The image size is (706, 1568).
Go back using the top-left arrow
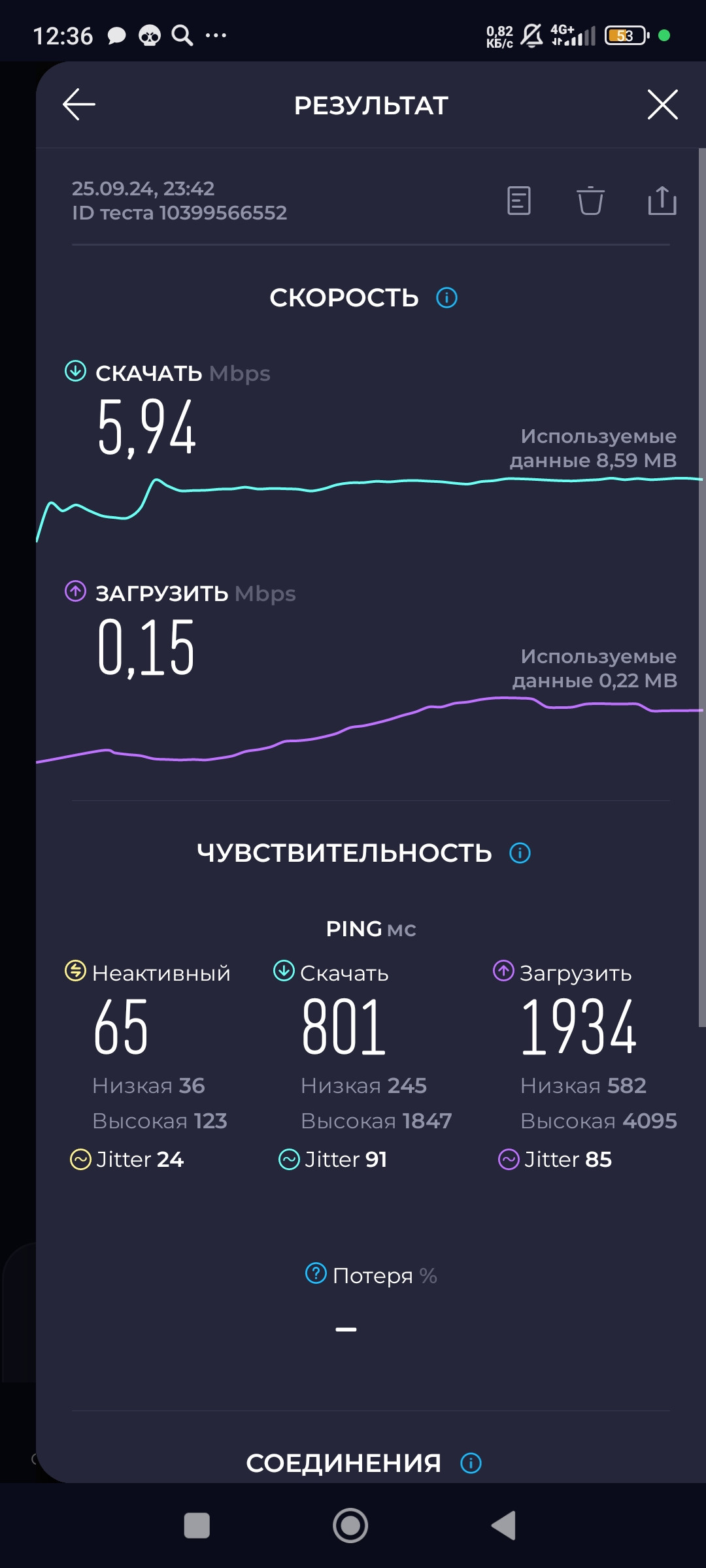[79, 105]
